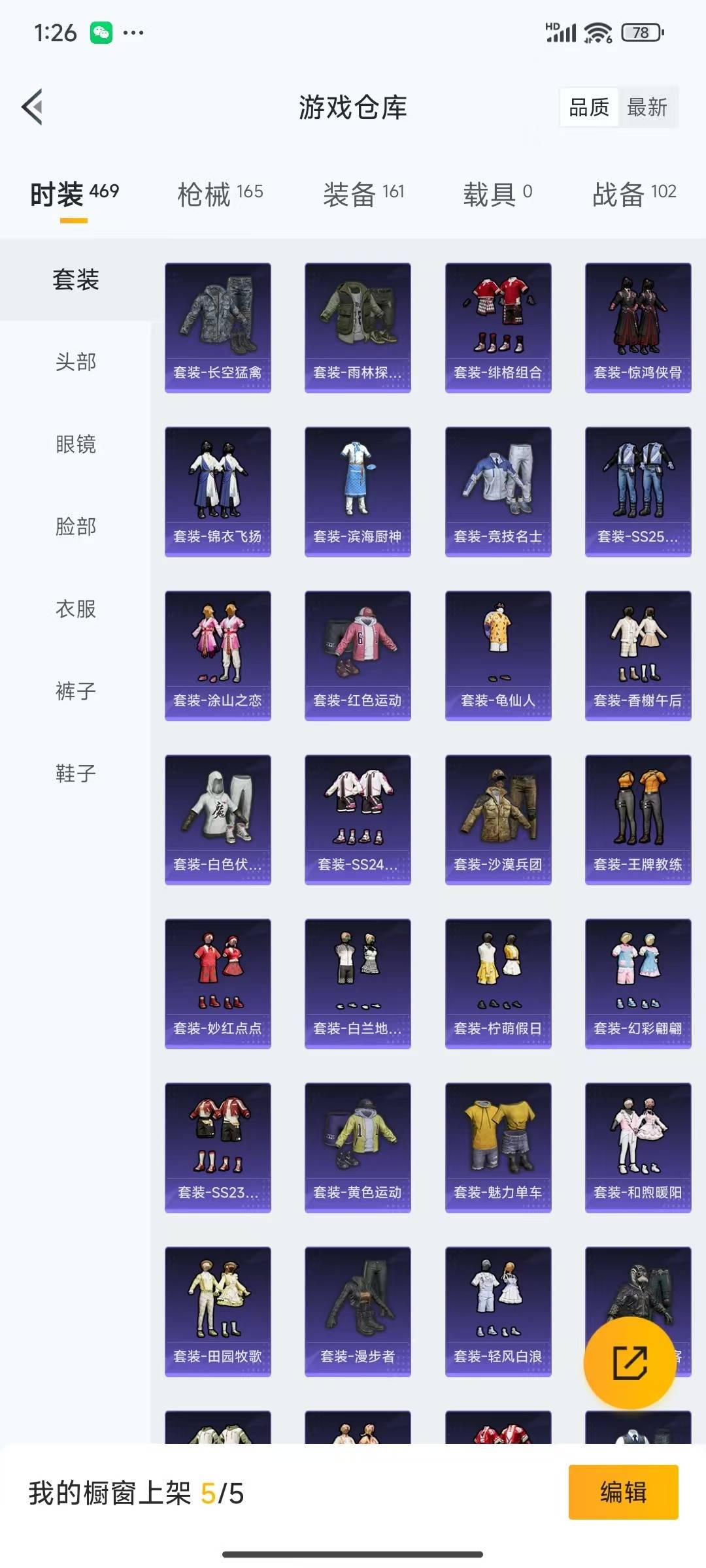
Task: Sort items by 最新
Action: (x=647, y=107)
